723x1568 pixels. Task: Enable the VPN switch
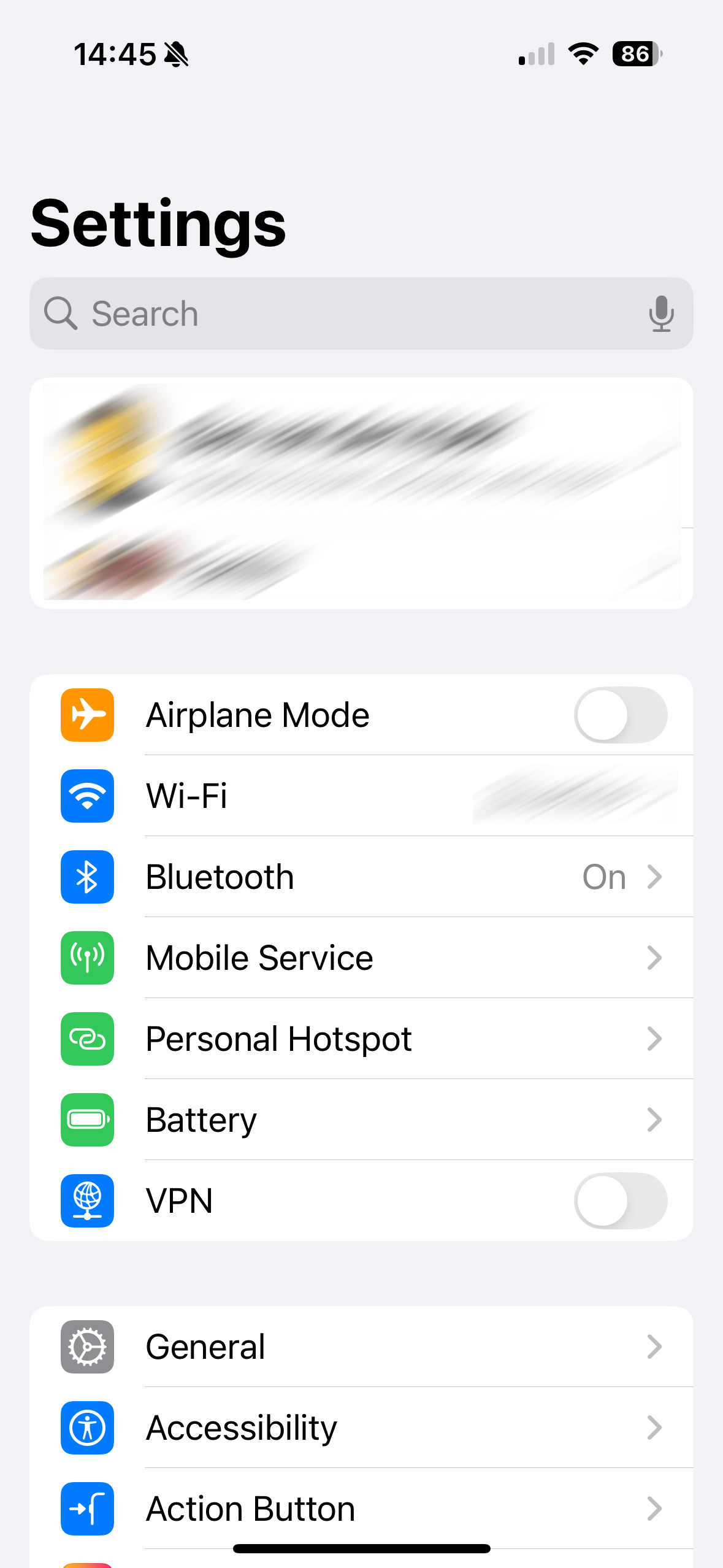pos(621,1201)
